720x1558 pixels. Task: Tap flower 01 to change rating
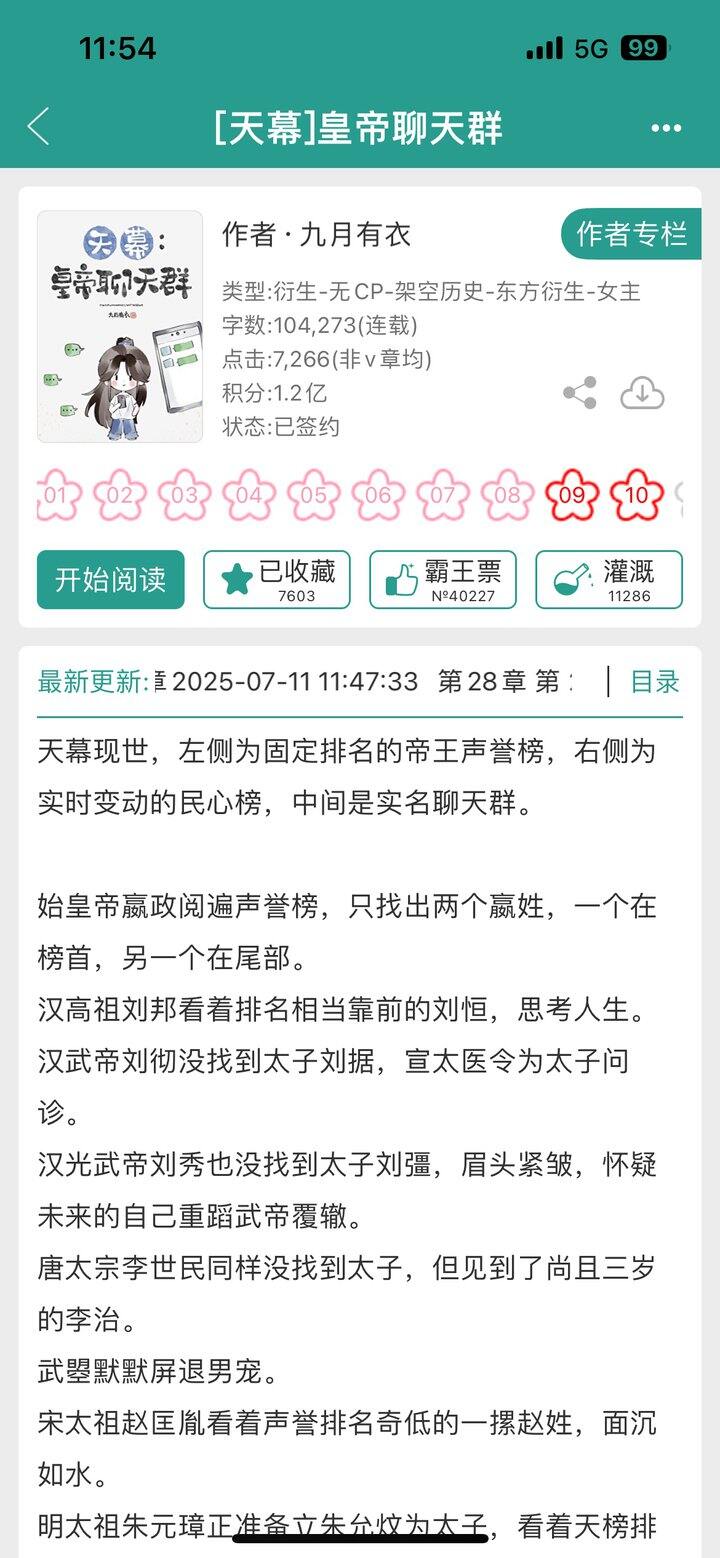point(57,495)
